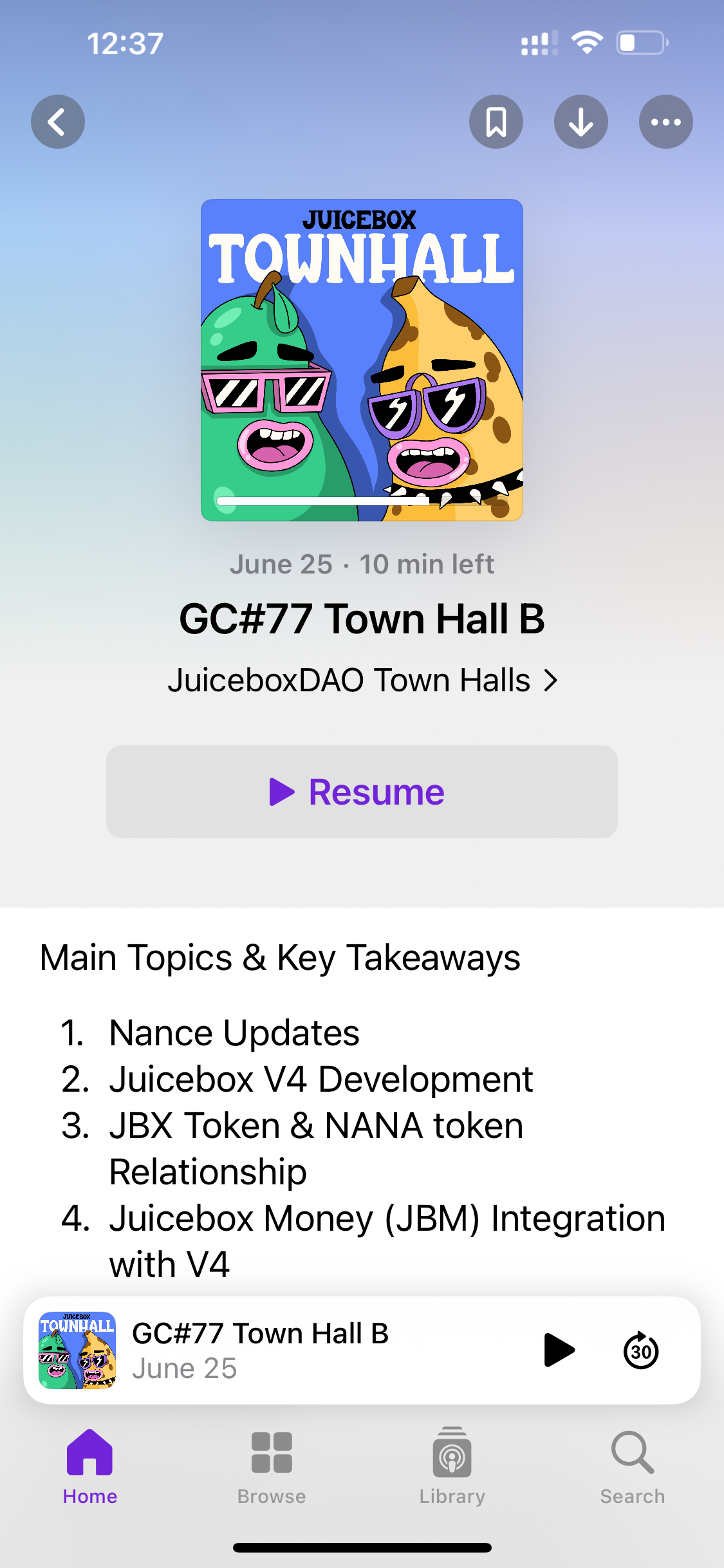Image resolution: width=724 pixels, height=1568 pixels.
Task: Open the mini player for GC#77 Town Hall B
Action: [290, 1350]
